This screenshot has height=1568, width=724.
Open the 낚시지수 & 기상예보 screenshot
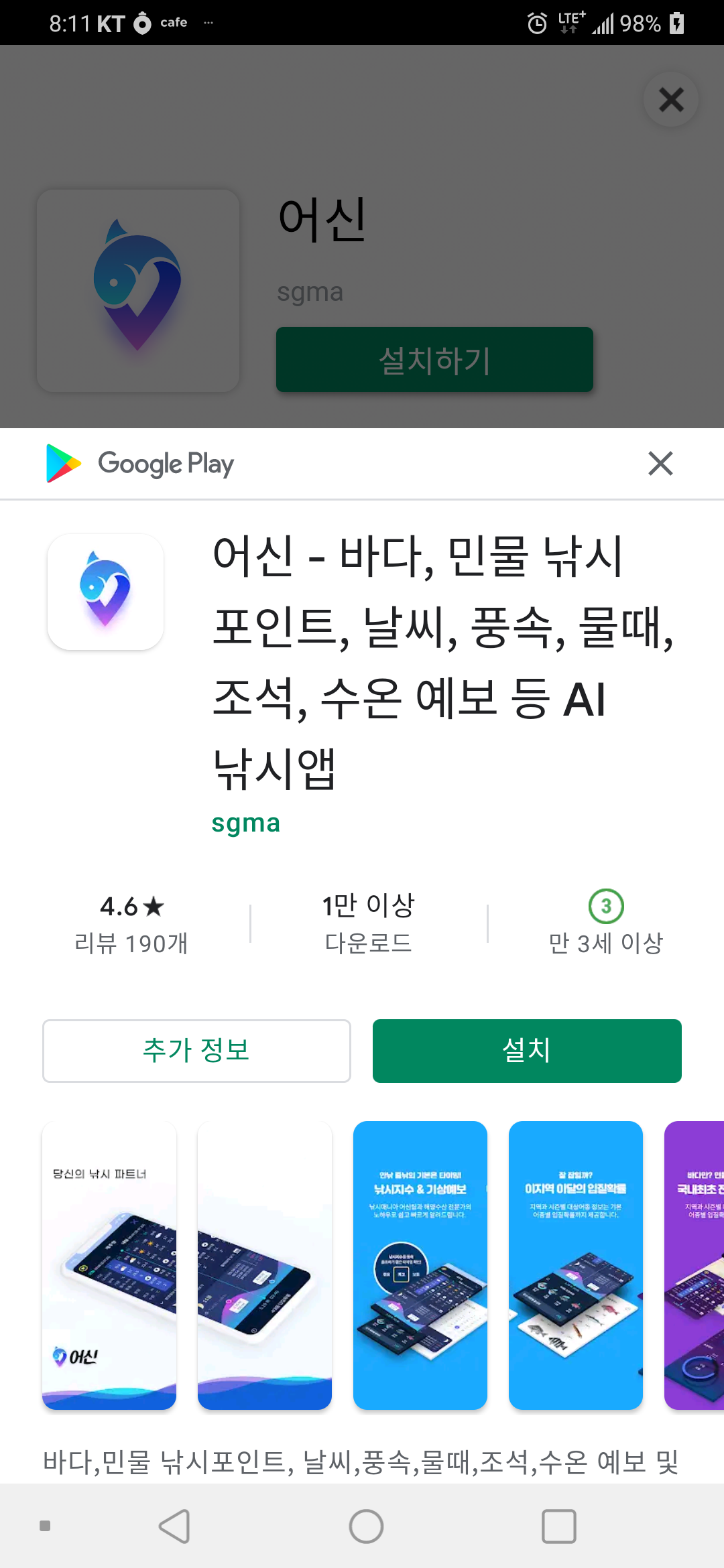point(420,1265)
